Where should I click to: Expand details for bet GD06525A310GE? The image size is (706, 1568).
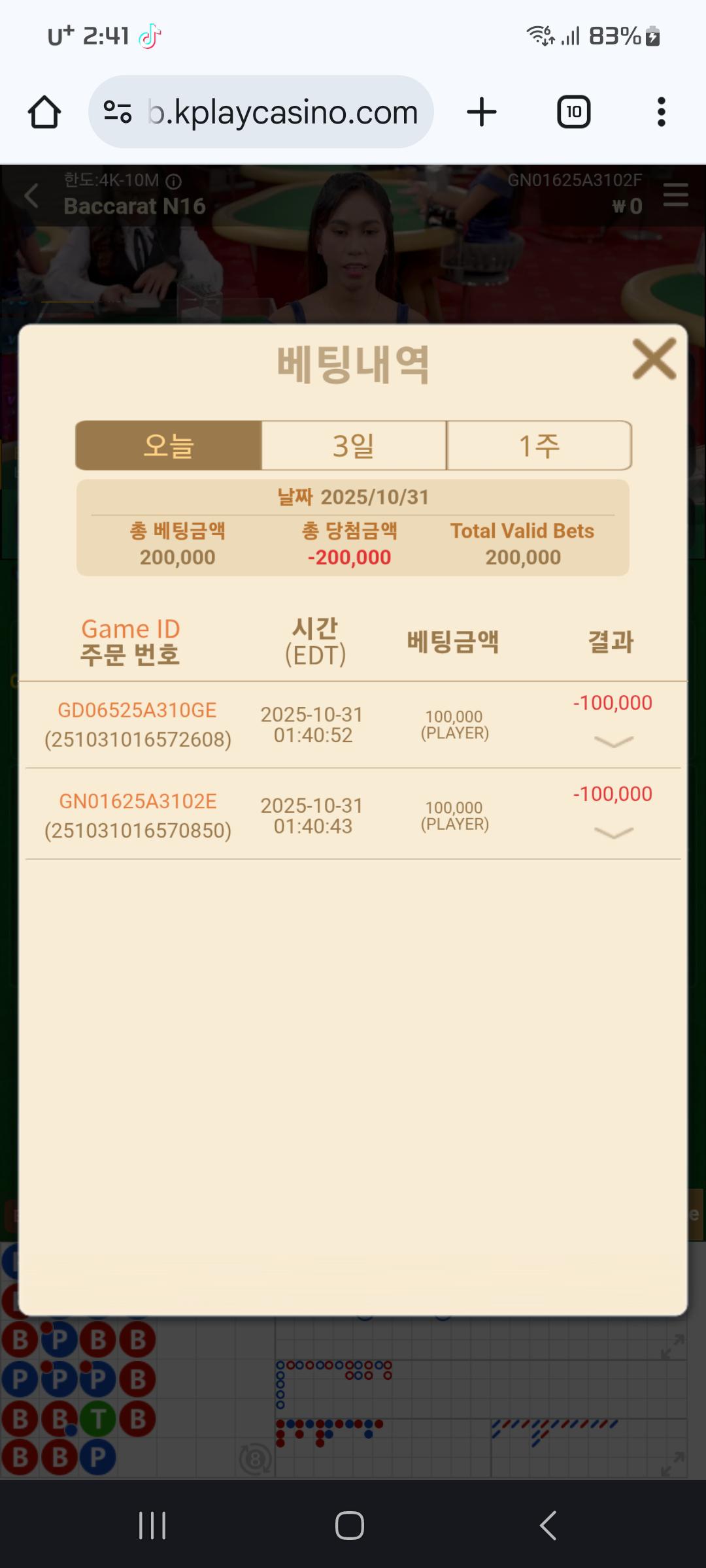click(613, 742)
